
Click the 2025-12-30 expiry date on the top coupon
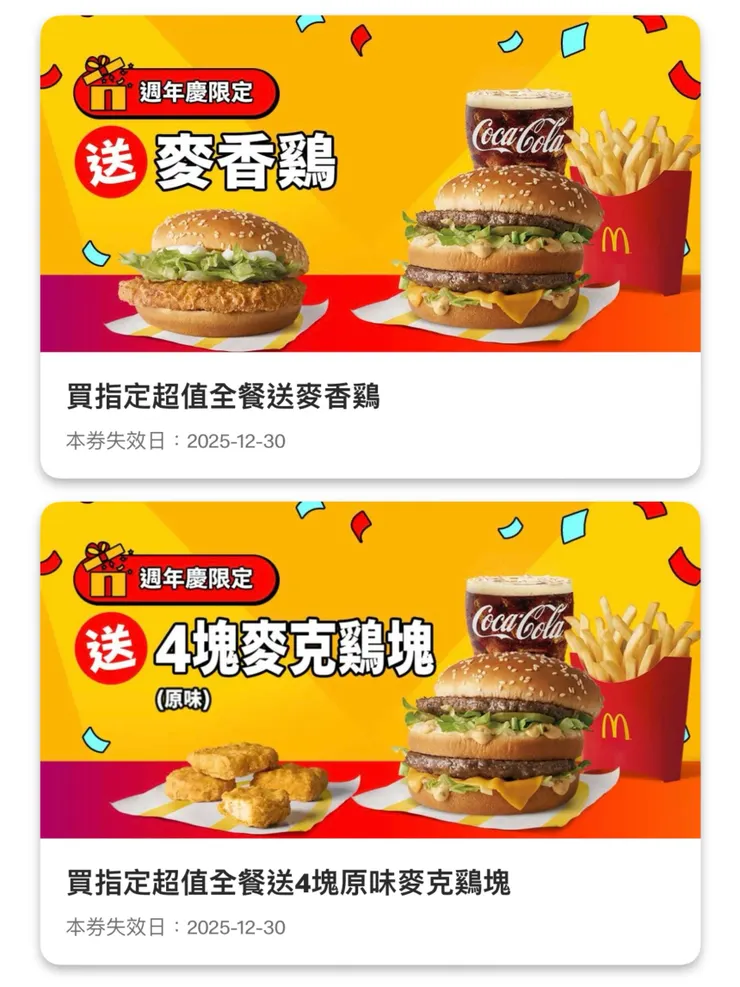(x=235, y=439)
